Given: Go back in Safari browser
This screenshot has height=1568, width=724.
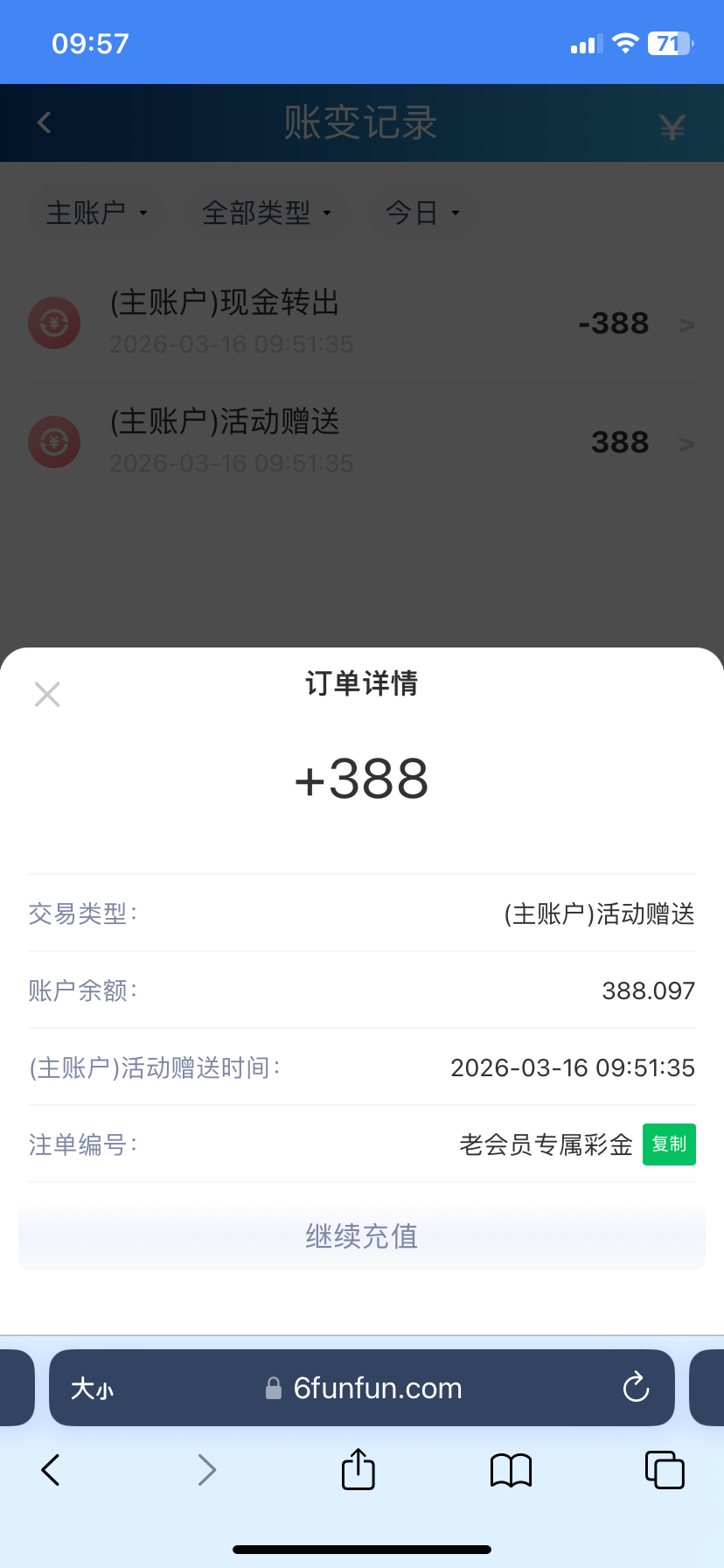Looking at the screenshot, I should pos(51,1470).
